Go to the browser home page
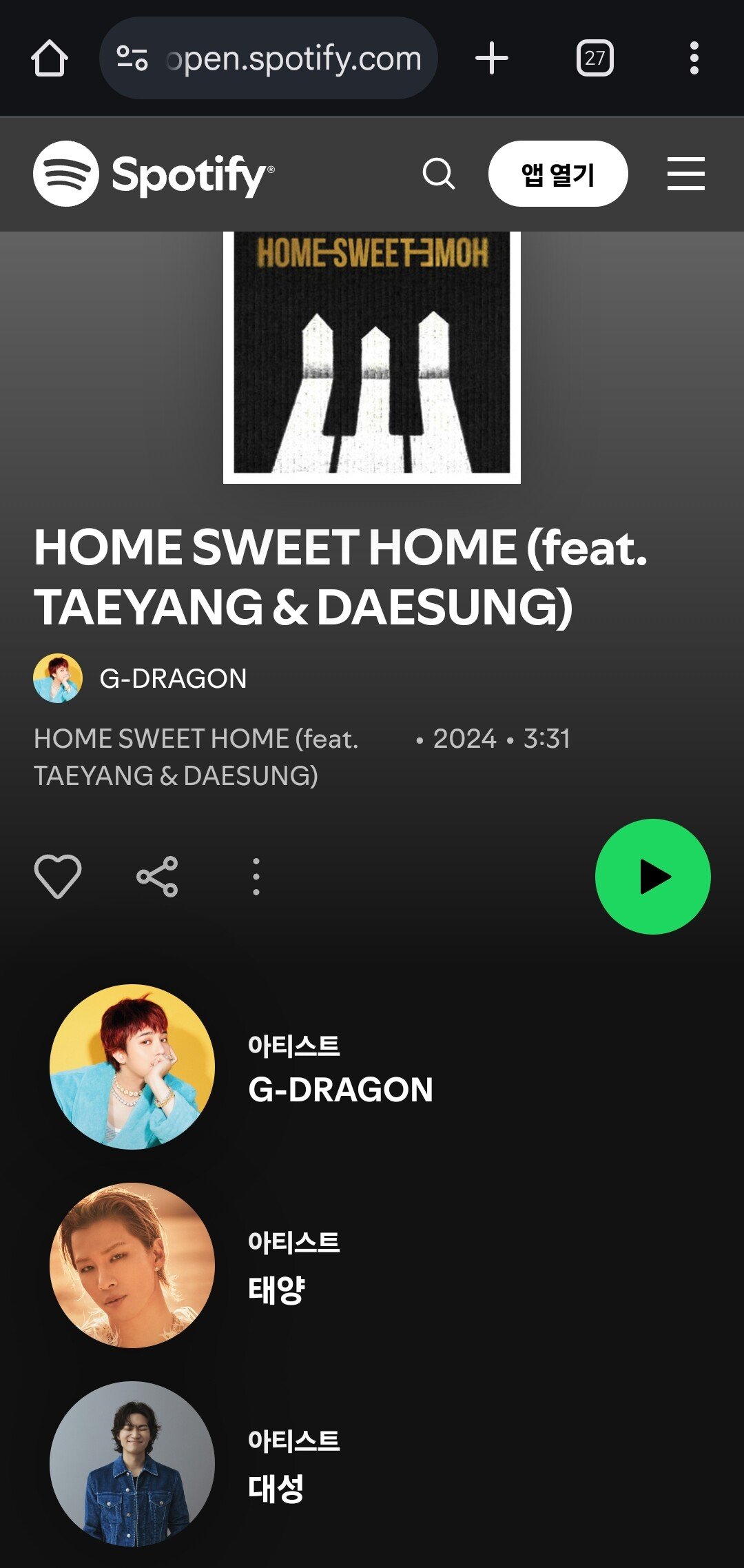The width and height of the screenshot is (744, 1568). pyautogui.click(x=50, y=58)
